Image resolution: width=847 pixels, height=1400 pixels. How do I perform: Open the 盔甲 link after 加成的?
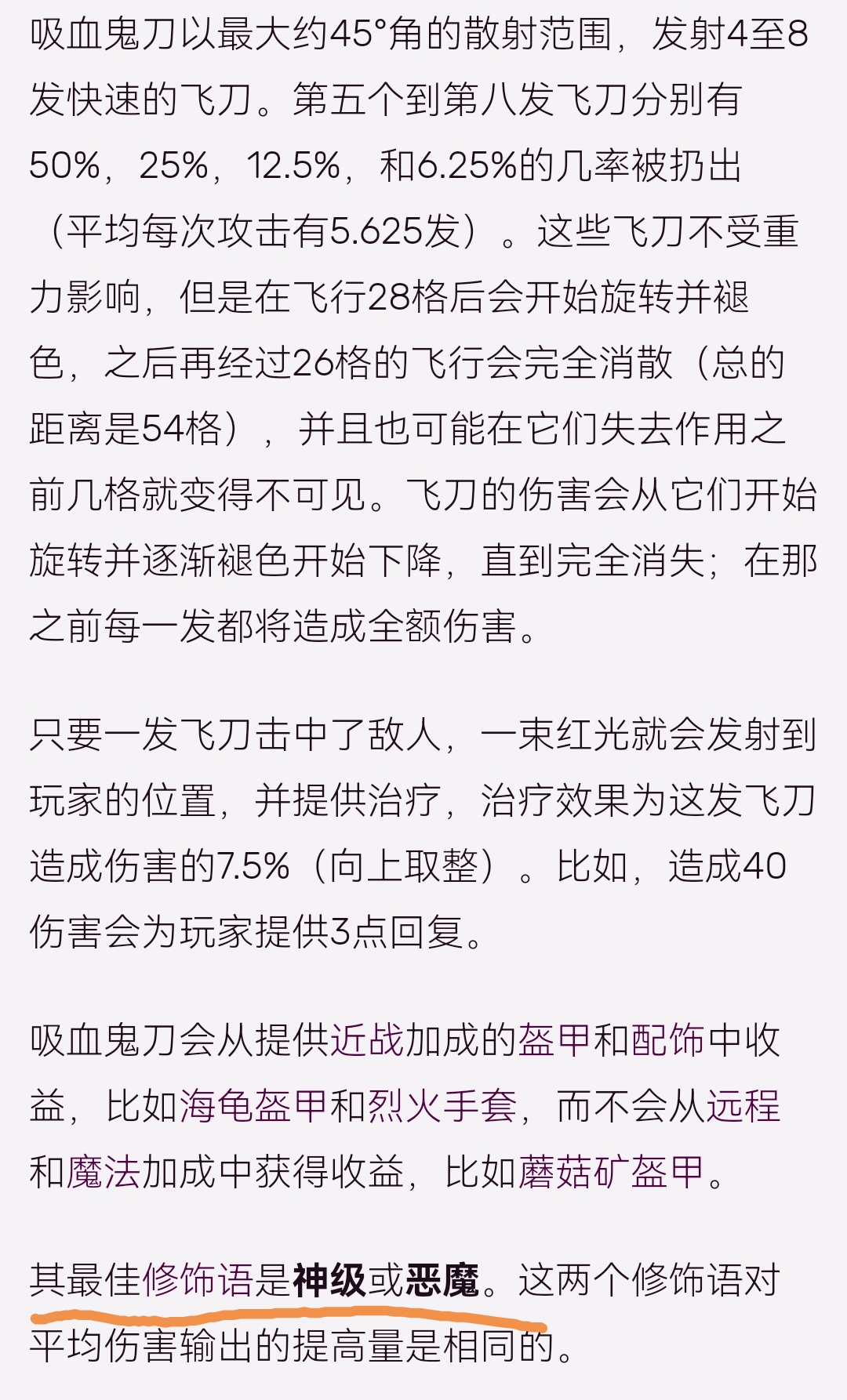click(554, 1042)
